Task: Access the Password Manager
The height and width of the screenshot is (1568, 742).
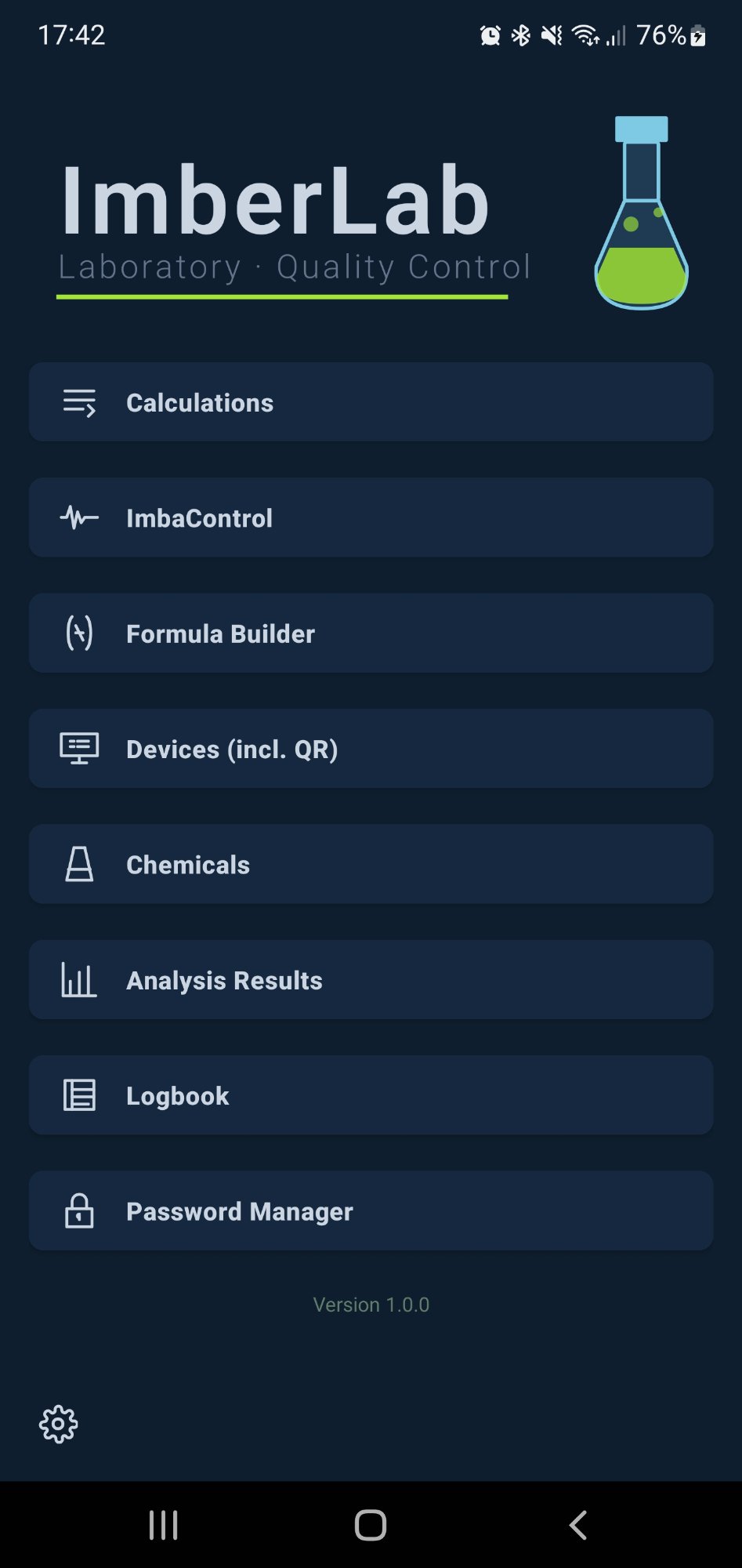Action: pos(371,1210)
